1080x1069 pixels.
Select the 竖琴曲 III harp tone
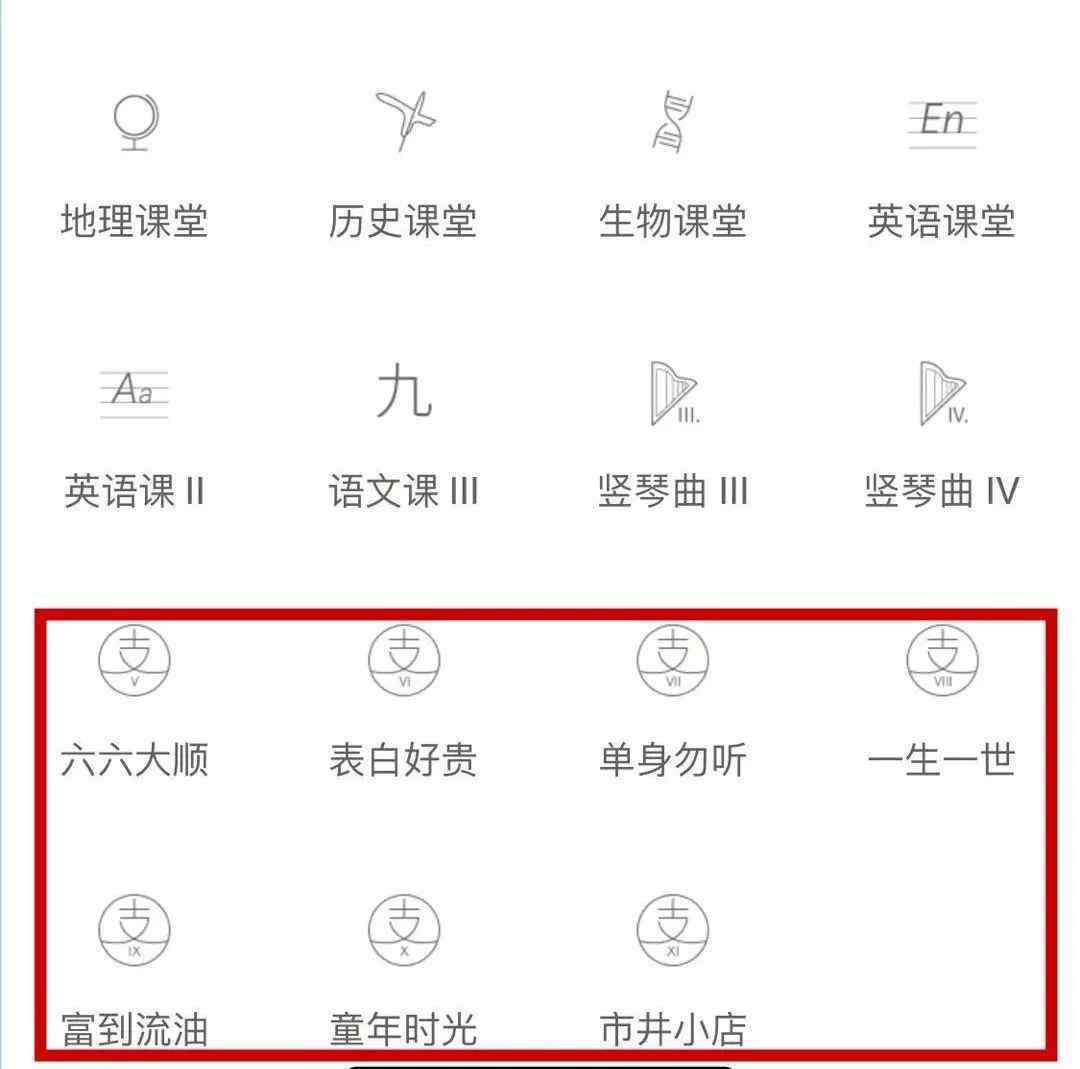coord(672,435)
